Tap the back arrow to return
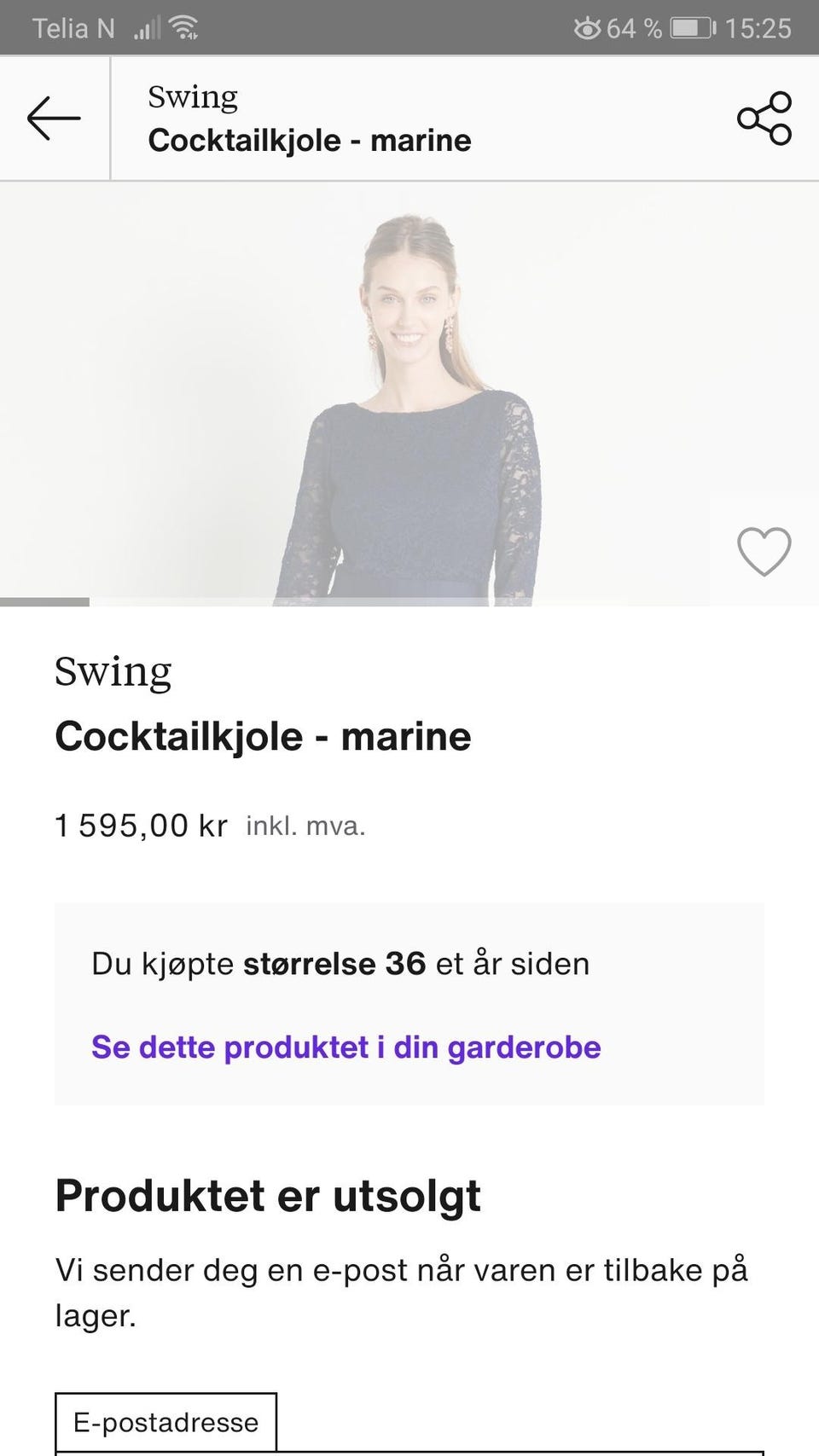The width and height of the screenshot is (819, 1456). (x=53, y=118)
